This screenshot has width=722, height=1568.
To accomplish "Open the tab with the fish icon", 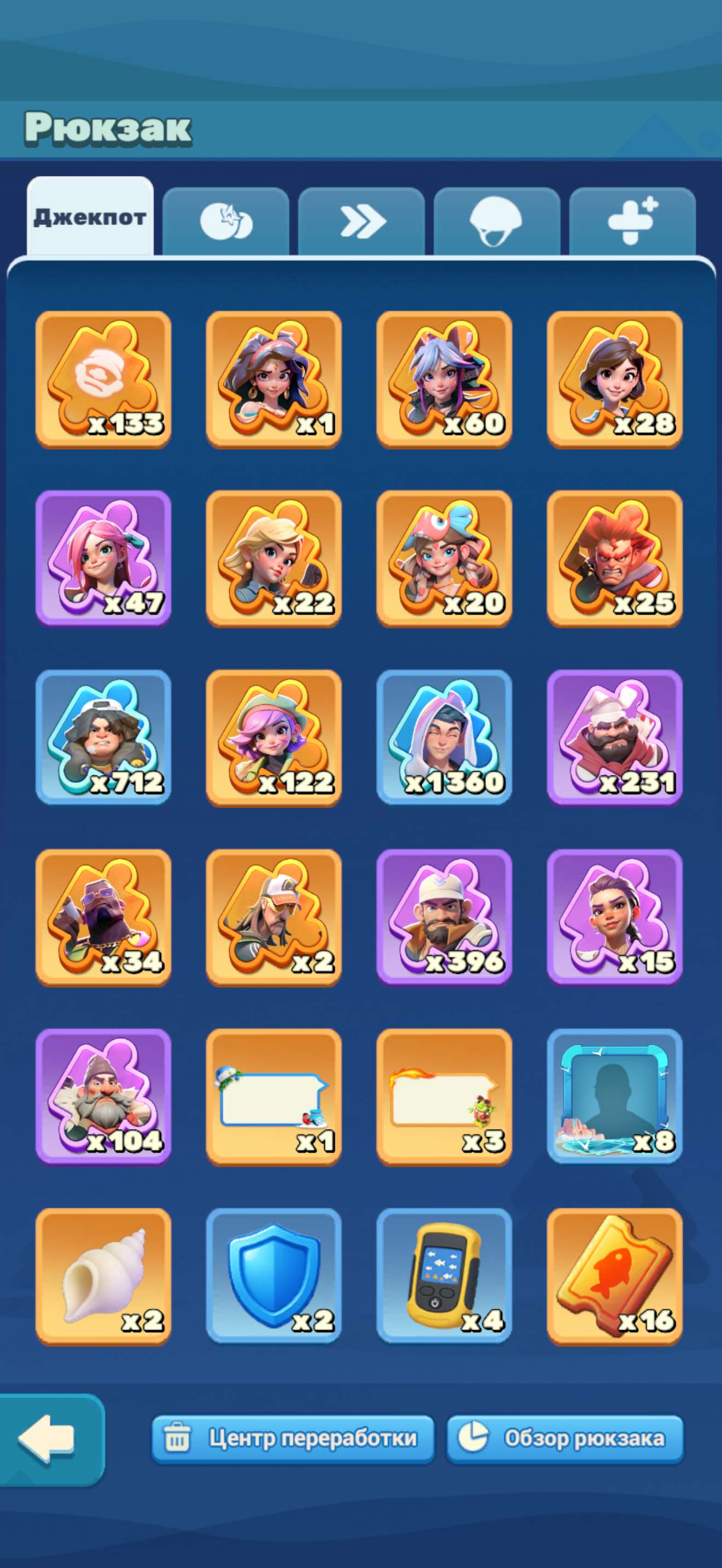I will 226,221.
